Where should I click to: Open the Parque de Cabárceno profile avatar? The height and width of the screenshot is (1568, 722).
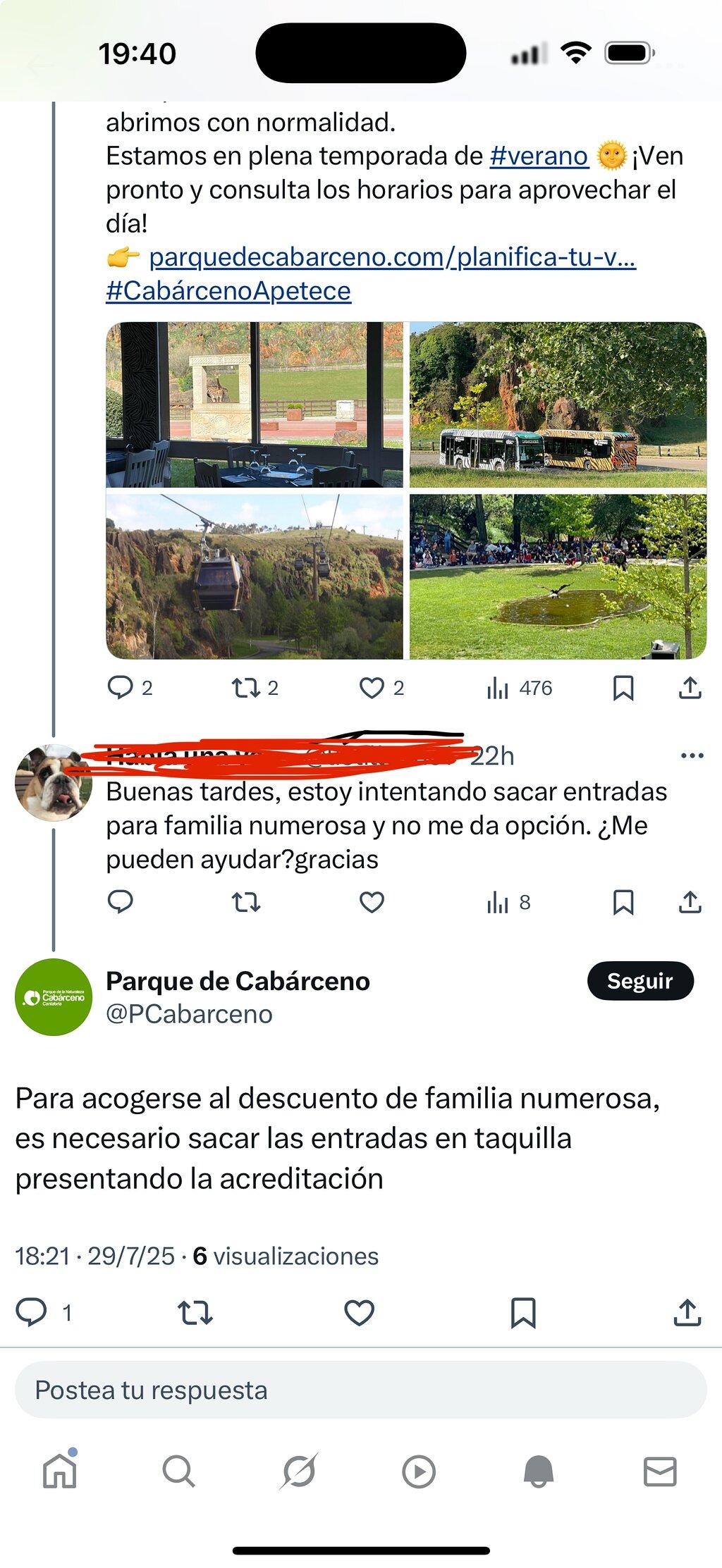pos(54,997)
